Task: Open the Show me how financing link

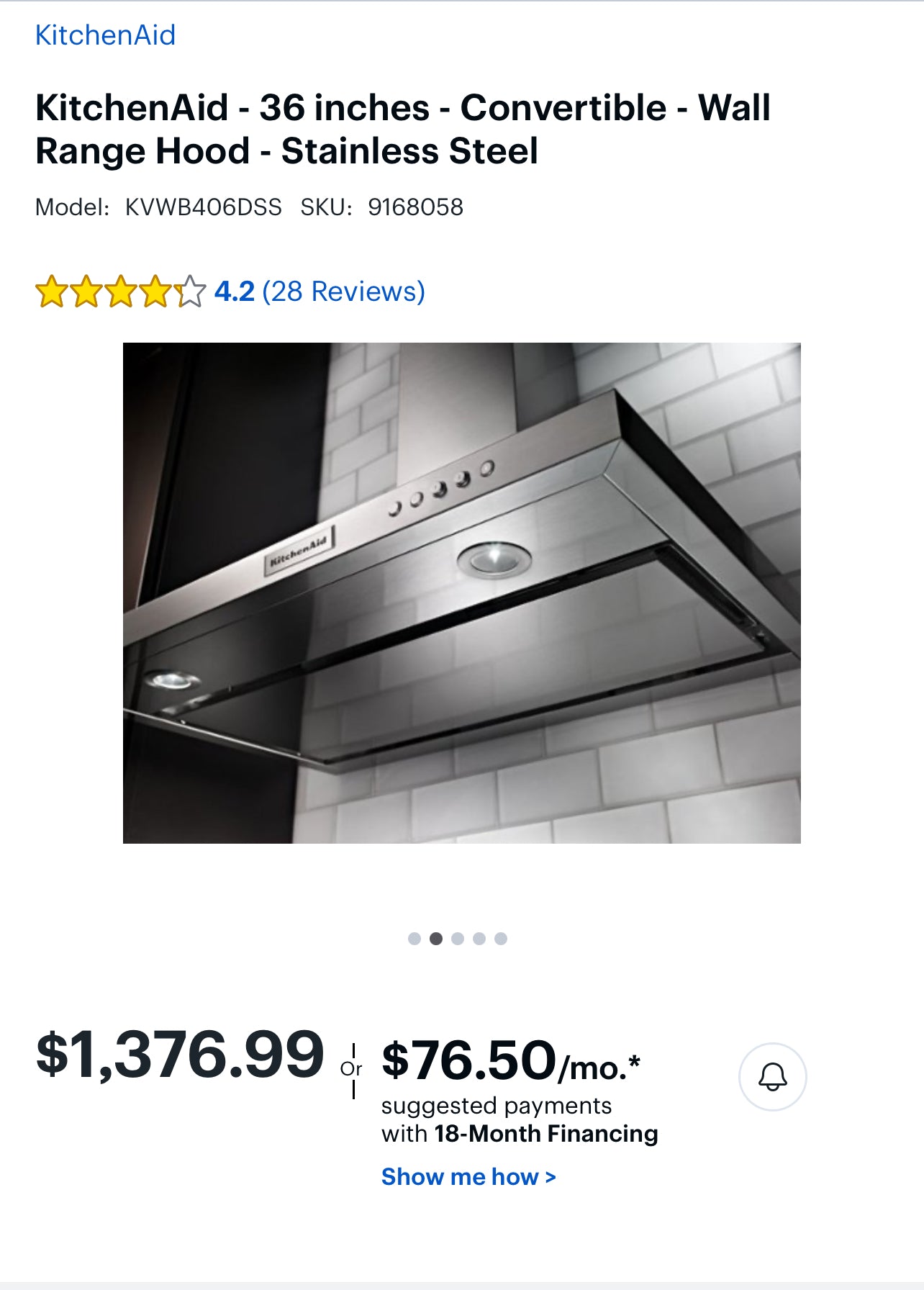Action: (468, 1177)
